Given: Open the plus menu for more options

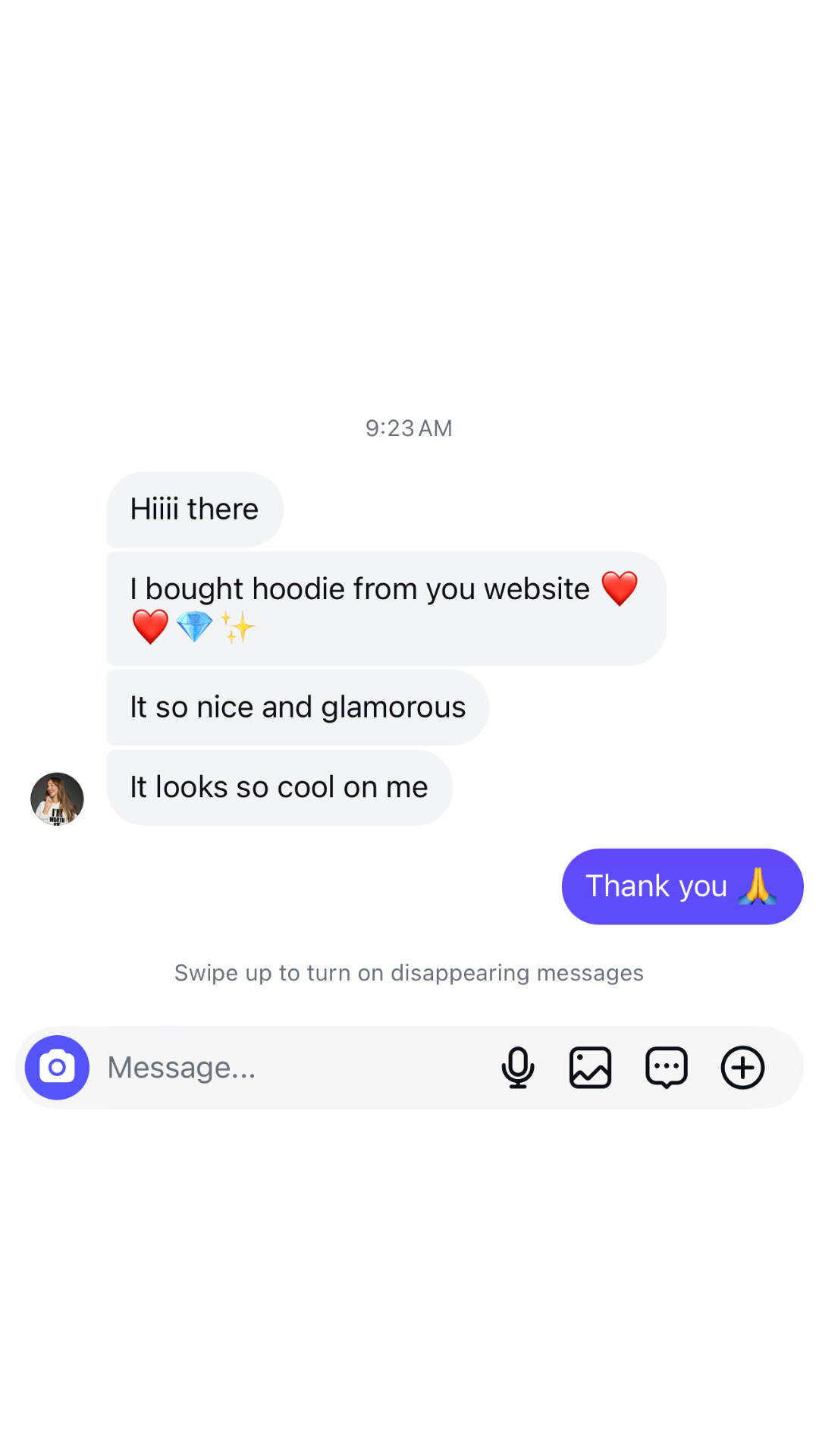Looking at the screenshot, I should [x=742, y=1067].
